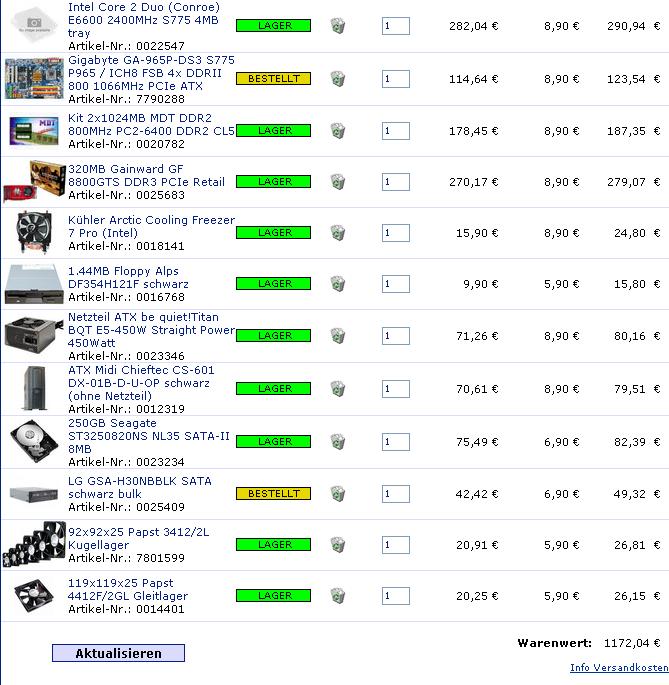Delete the Gigabyte GA-965P-DS3 mainboard item
The image size is (669, 685).
pos(338,78)
